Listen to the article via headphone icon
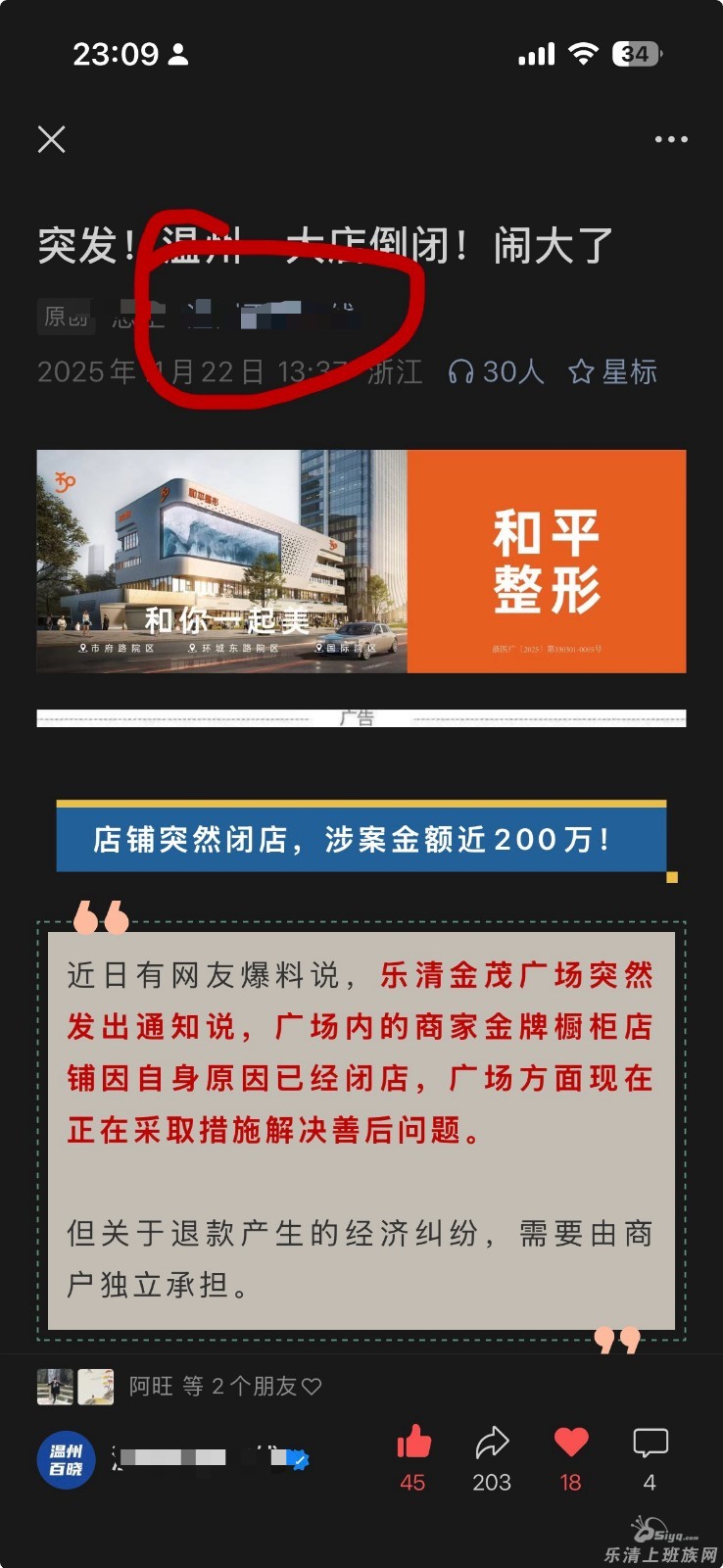This screenshot has width=723, height=1568. pos(461,371)
